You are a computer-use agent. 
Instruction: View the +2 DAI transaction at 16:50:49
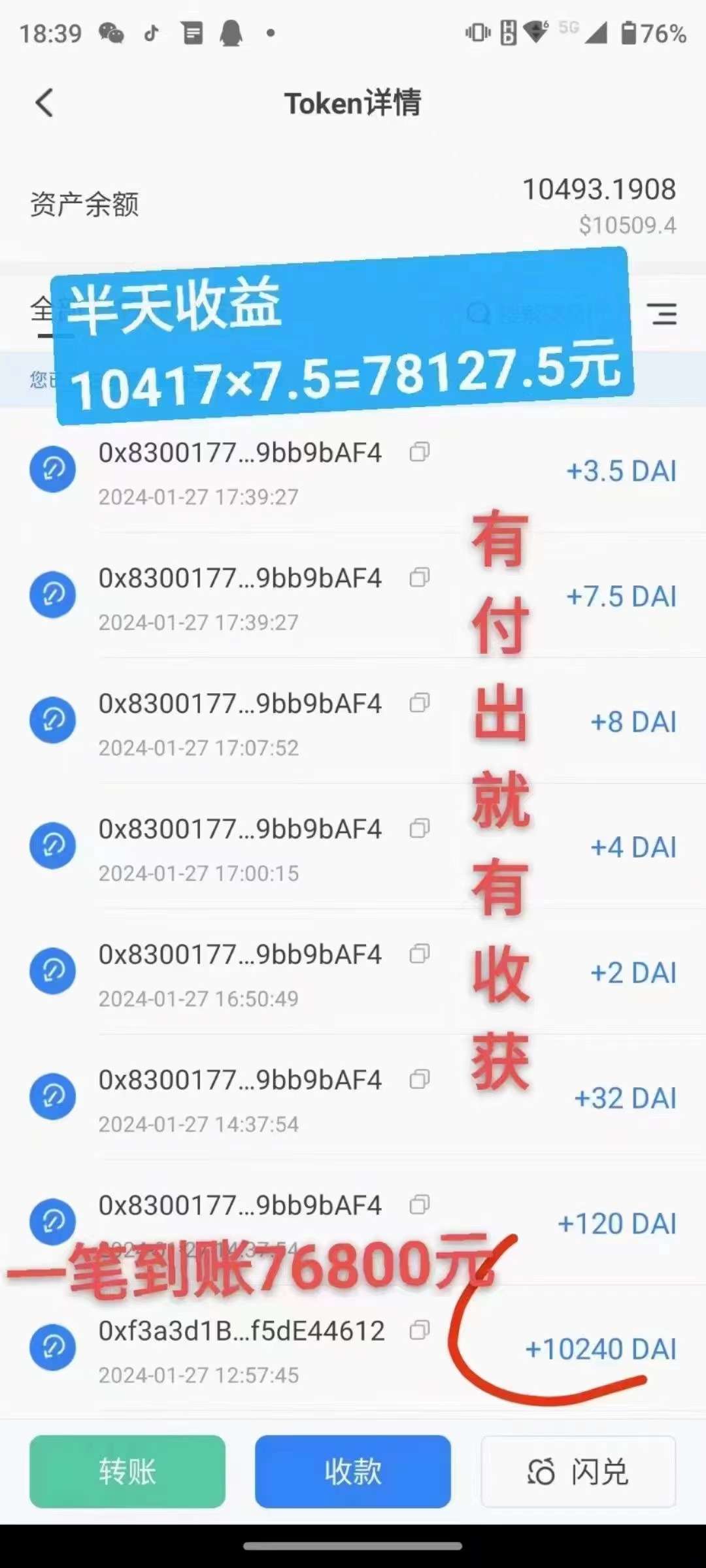coord(353,972)
